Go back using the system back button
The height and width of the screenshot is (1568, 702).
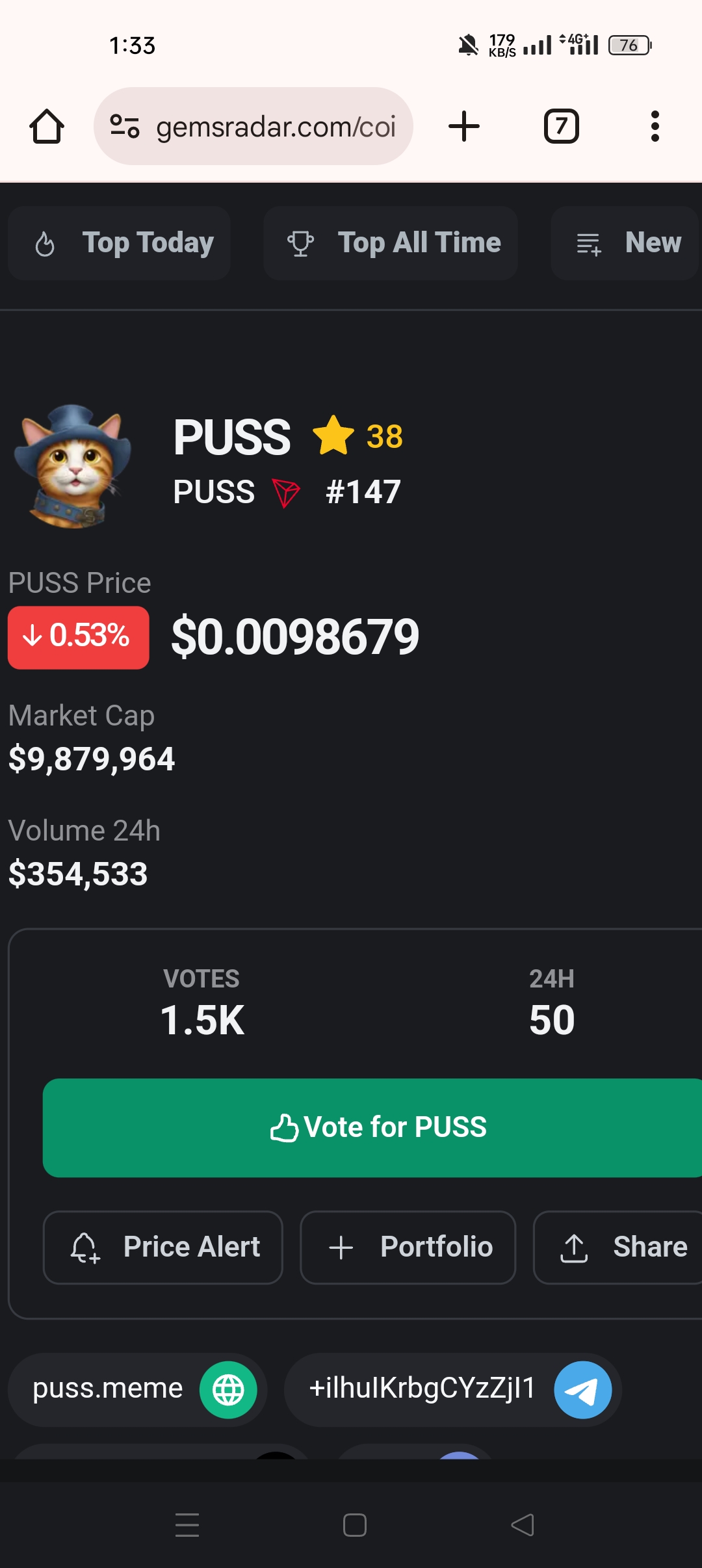pos(523,1524)
